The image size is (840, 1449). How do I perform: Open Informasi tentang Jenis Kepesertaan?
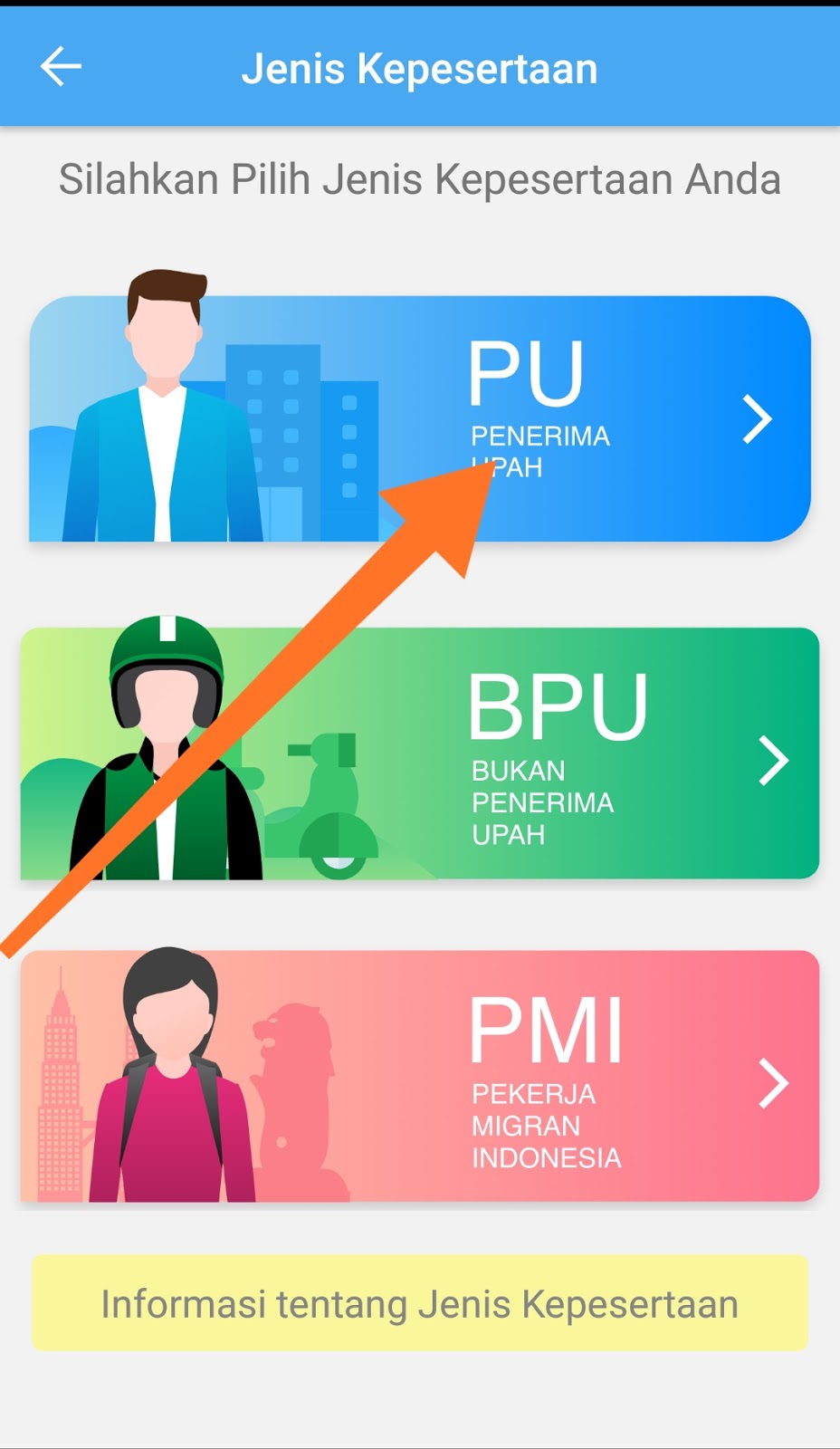click(419, 1303)
